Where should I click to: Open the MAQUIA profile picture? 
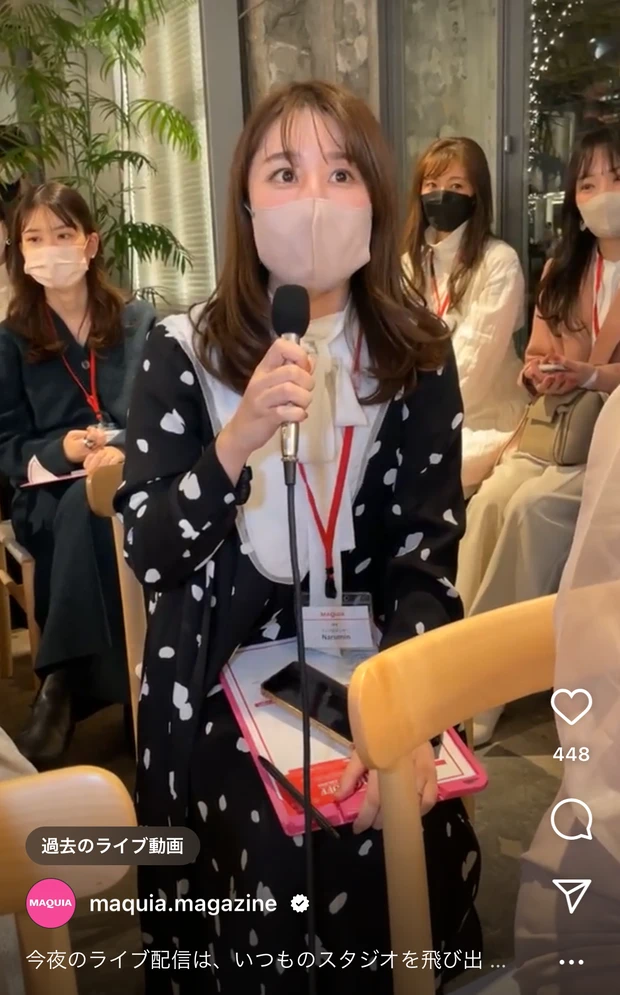[51, 904]
